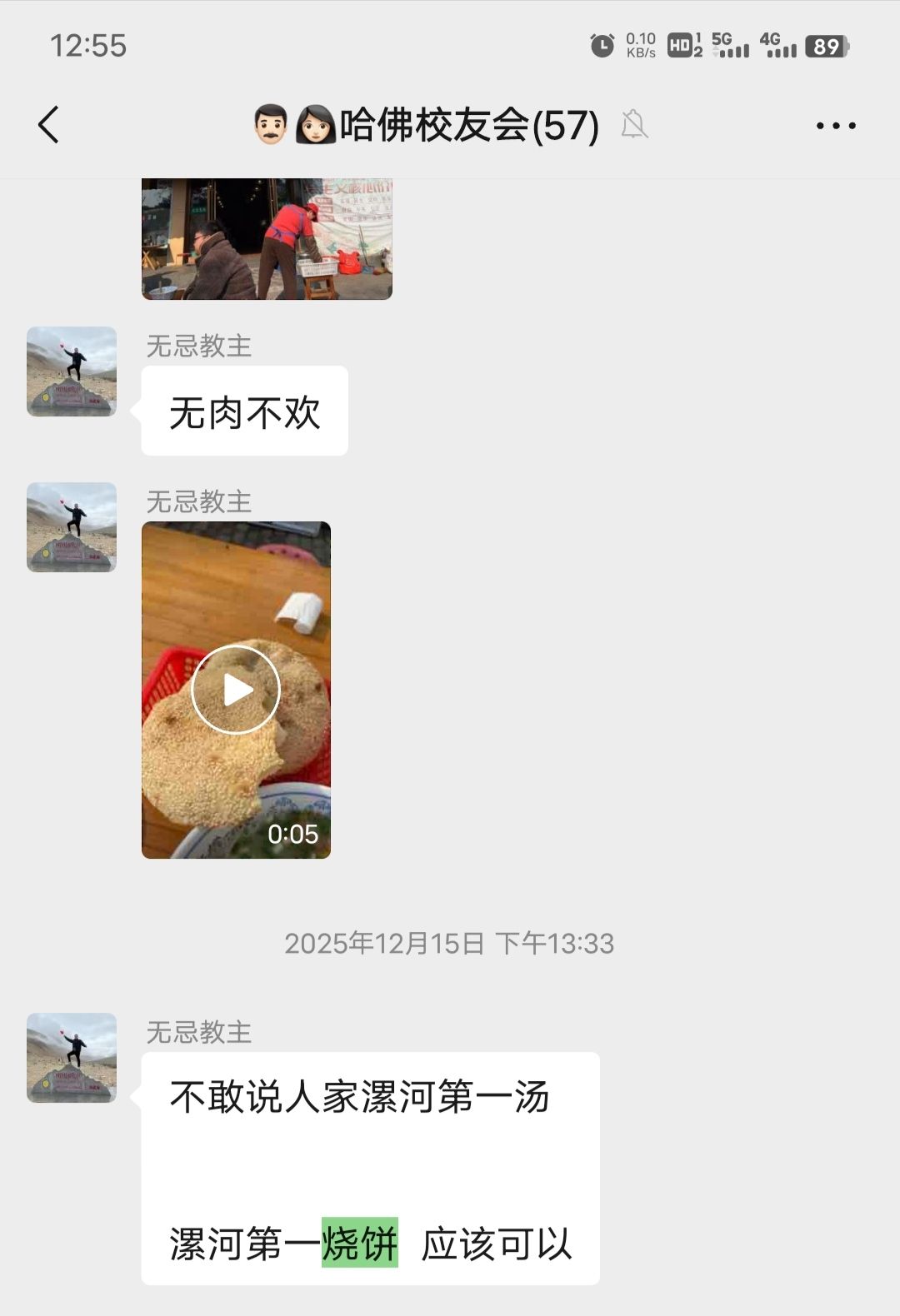Go back to the chat list
Image resolution: width=900 pixels, height=1316 pixels.
(49, 125)
